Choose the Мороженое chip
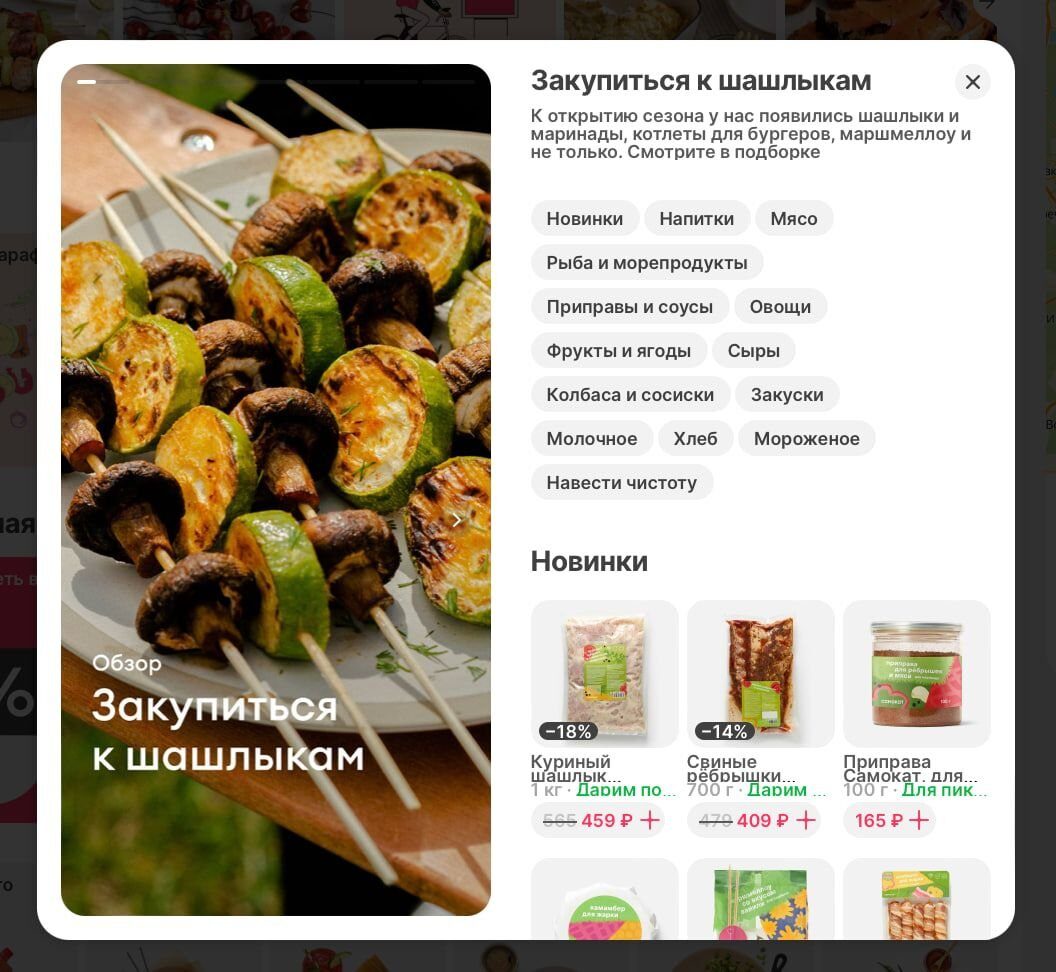 pyautogui.click(x=806, y=439)
